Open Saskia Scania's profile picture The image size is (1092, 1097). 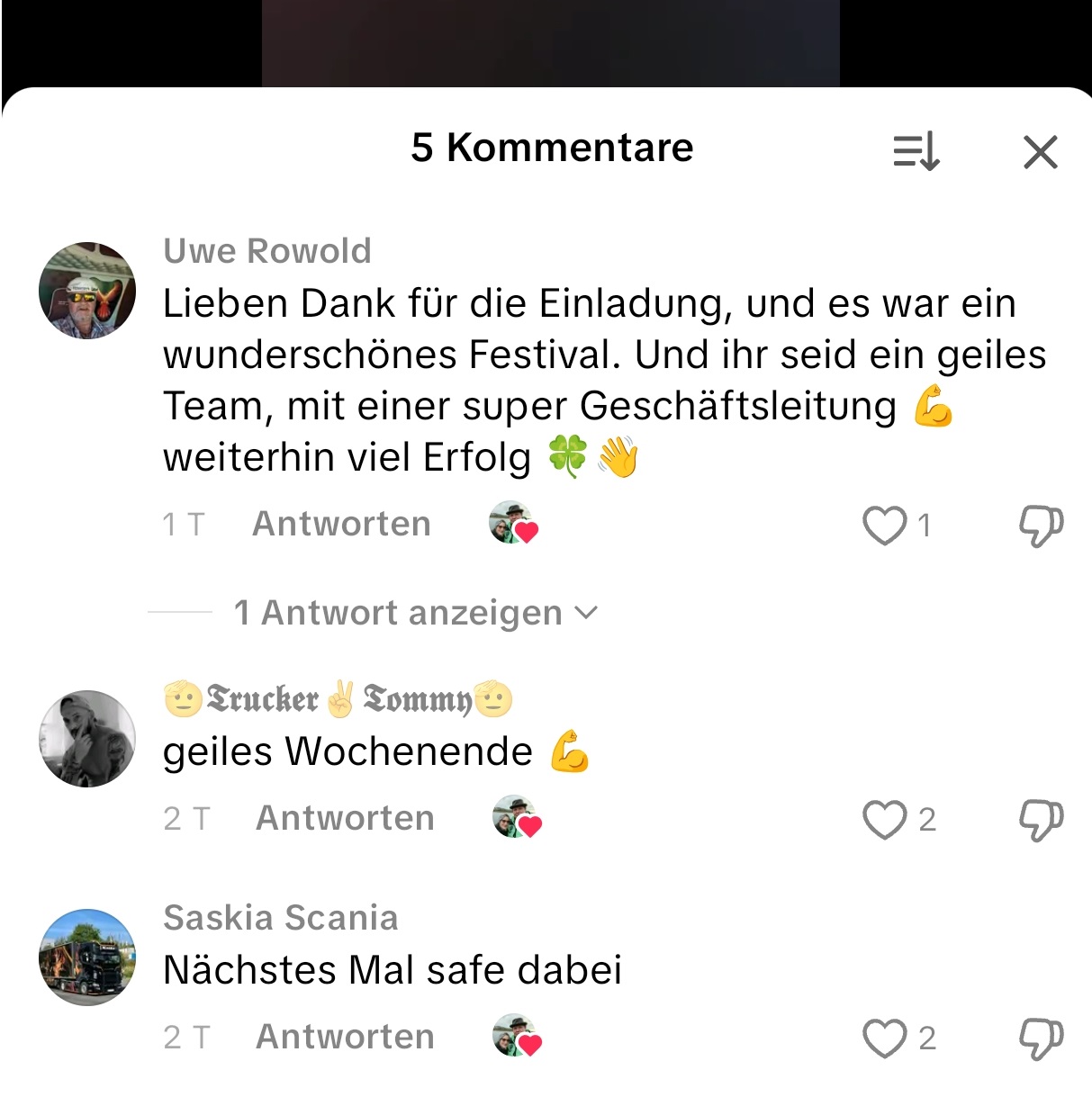point(87,957)
